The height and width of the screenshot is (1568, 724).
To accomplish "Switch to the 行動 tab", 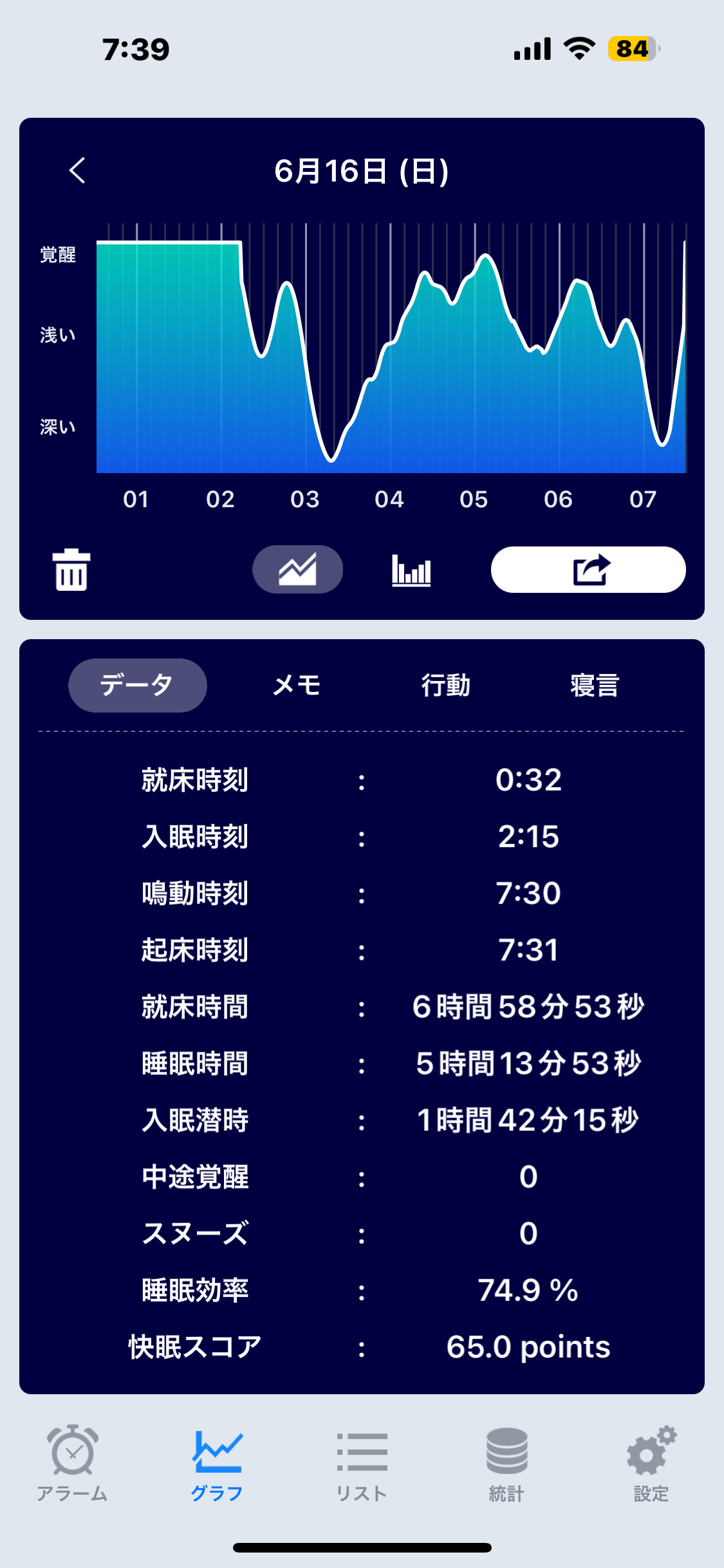I will coord(446,686).
